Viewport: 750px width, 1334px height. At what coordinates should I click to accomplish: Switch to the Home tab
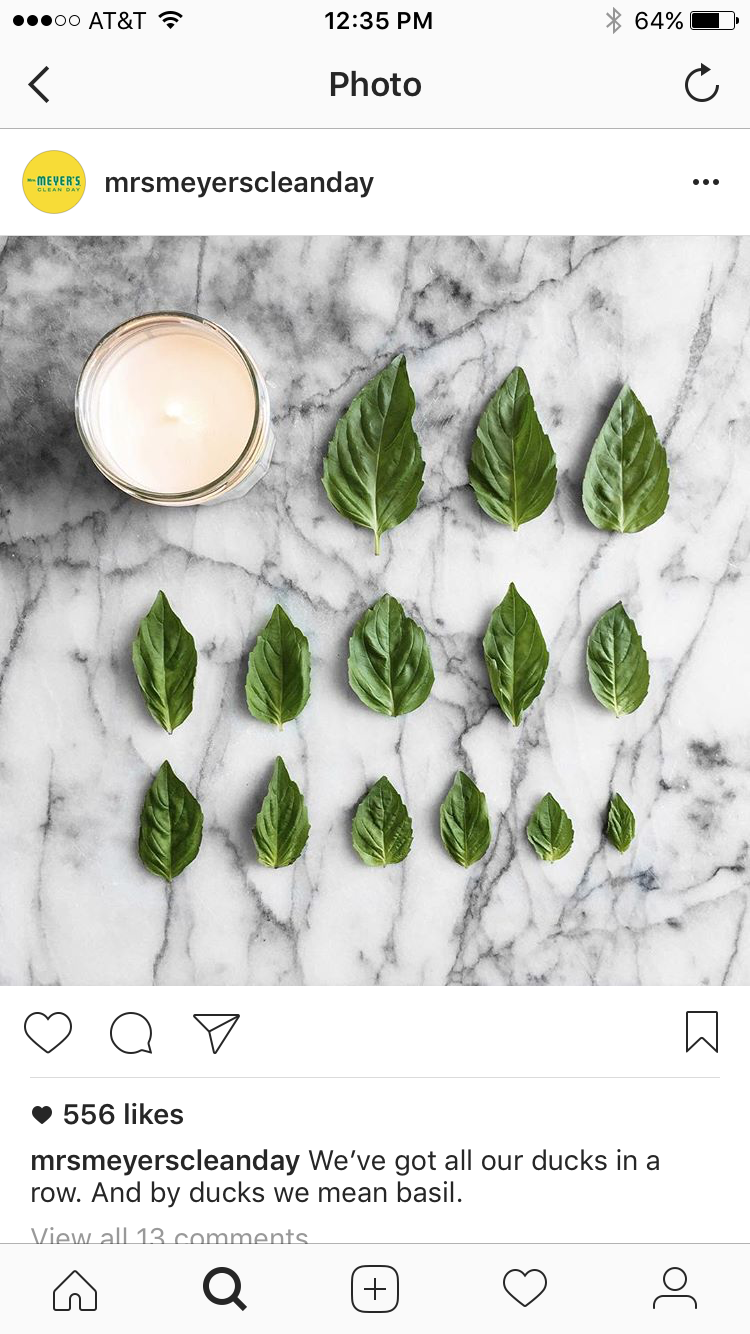pos(75,1289)
